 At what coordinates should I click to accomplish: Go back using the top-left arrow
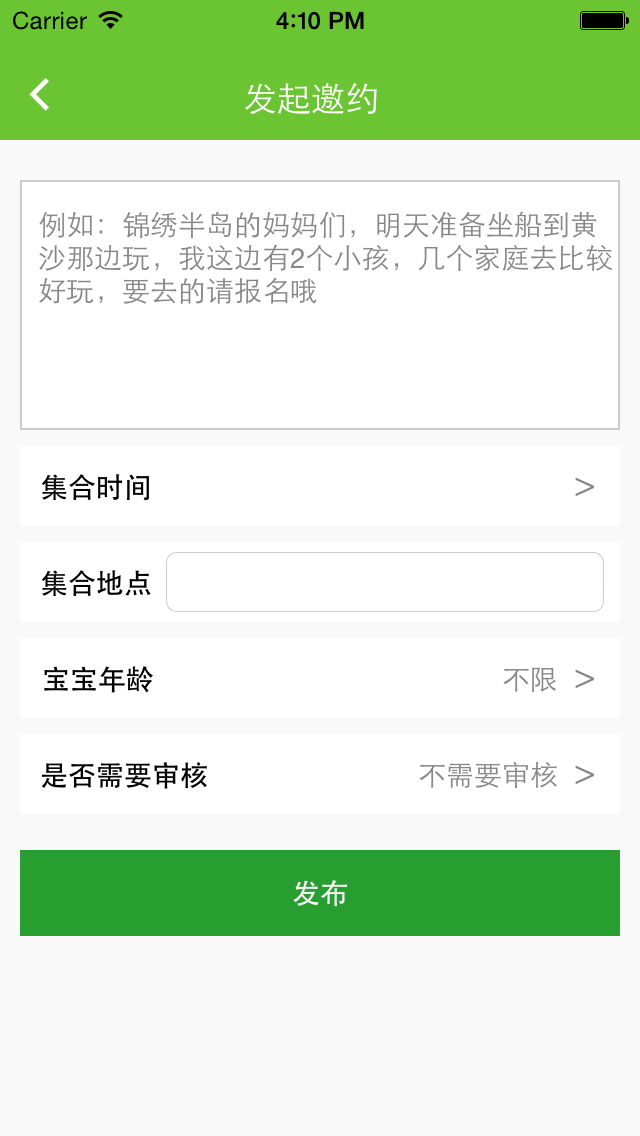tap(40, 95)
